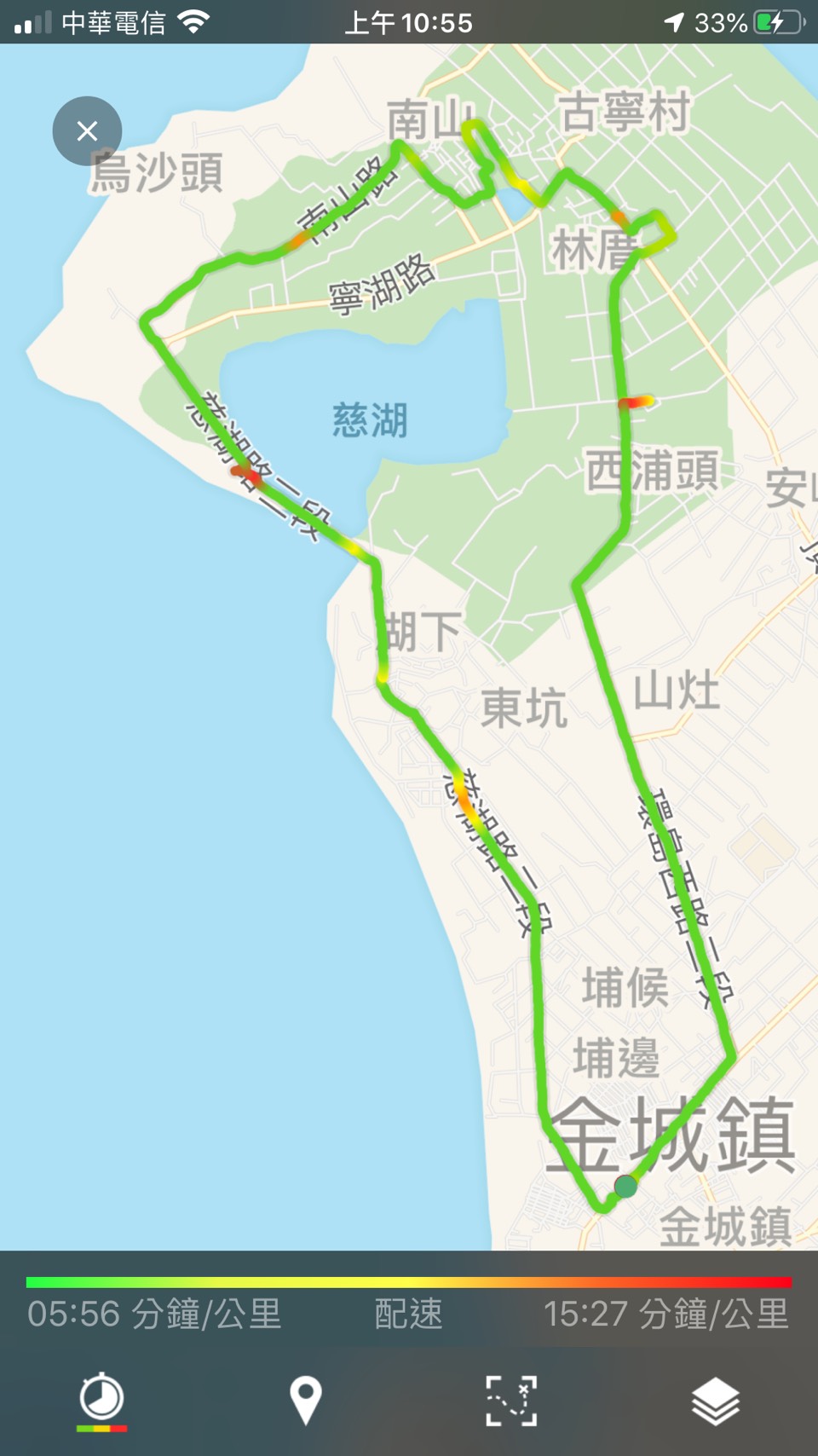Tap the green start point marker
818x1456 pixels.
(625, 1186)
